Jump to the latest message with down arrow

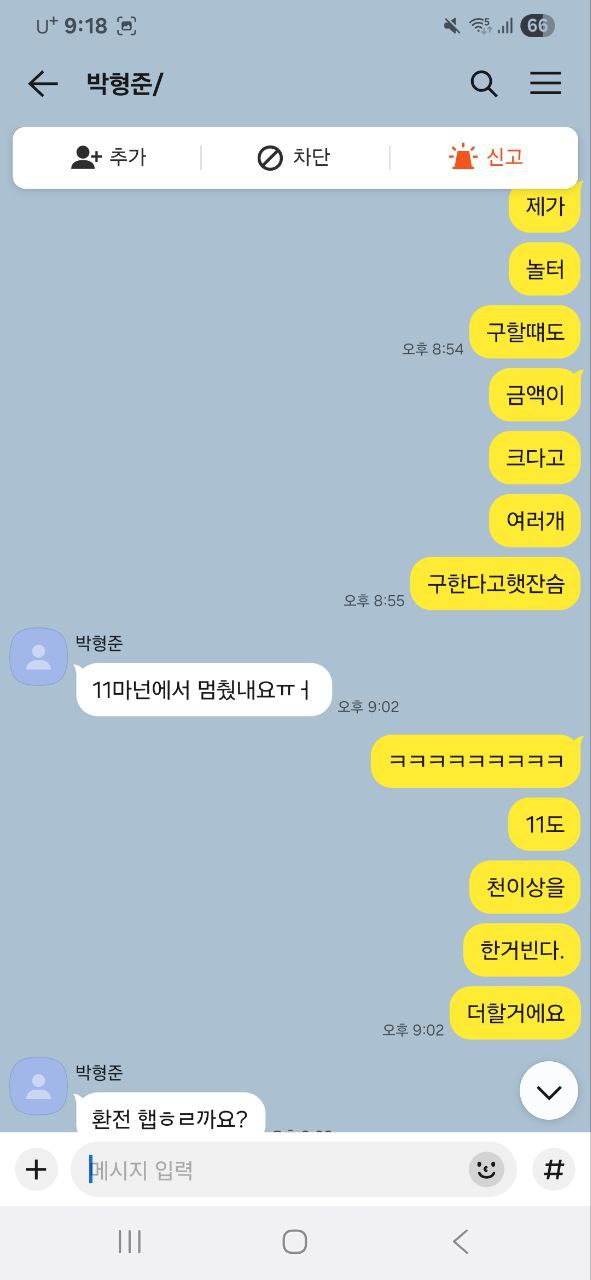(x=549, y=1091)
